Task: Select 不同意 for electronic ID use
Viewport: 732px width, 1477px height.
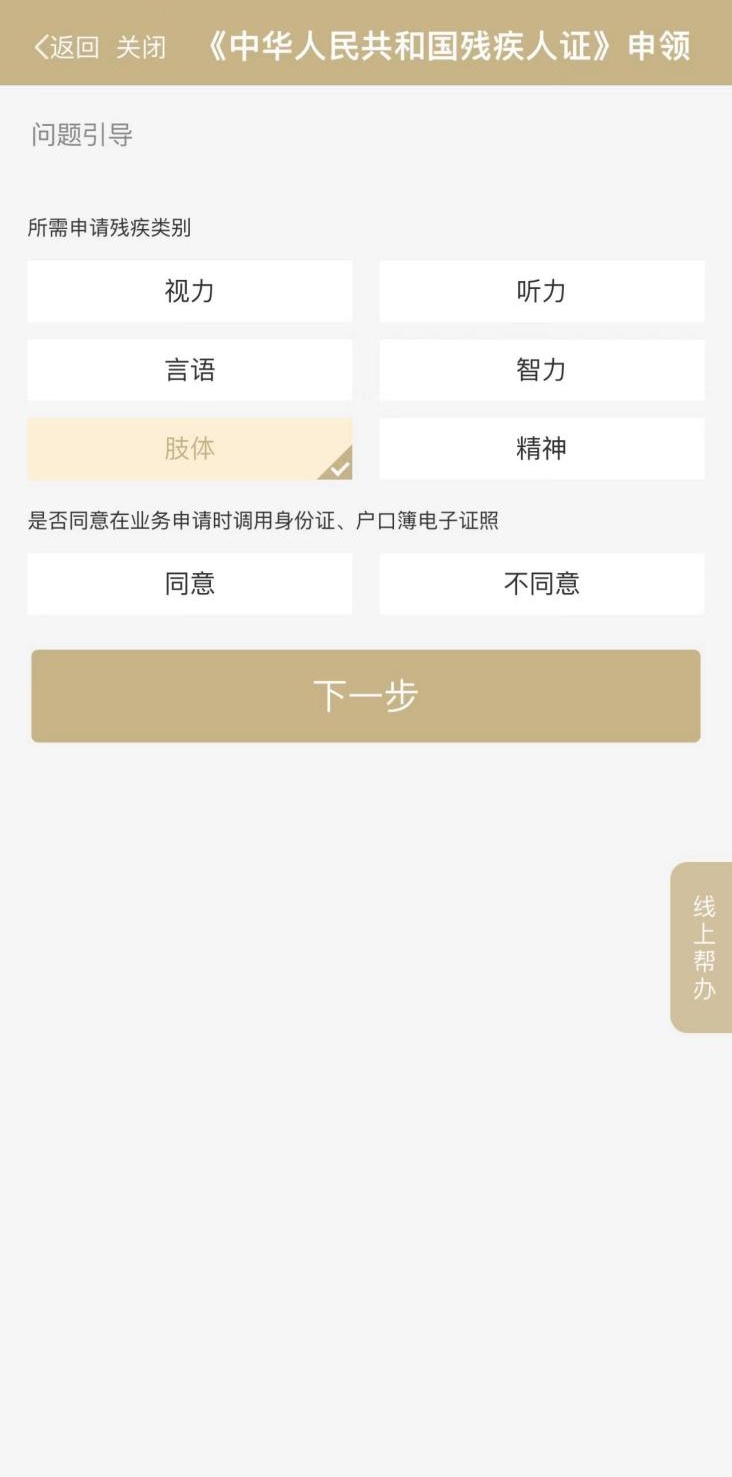Action: 541,584
